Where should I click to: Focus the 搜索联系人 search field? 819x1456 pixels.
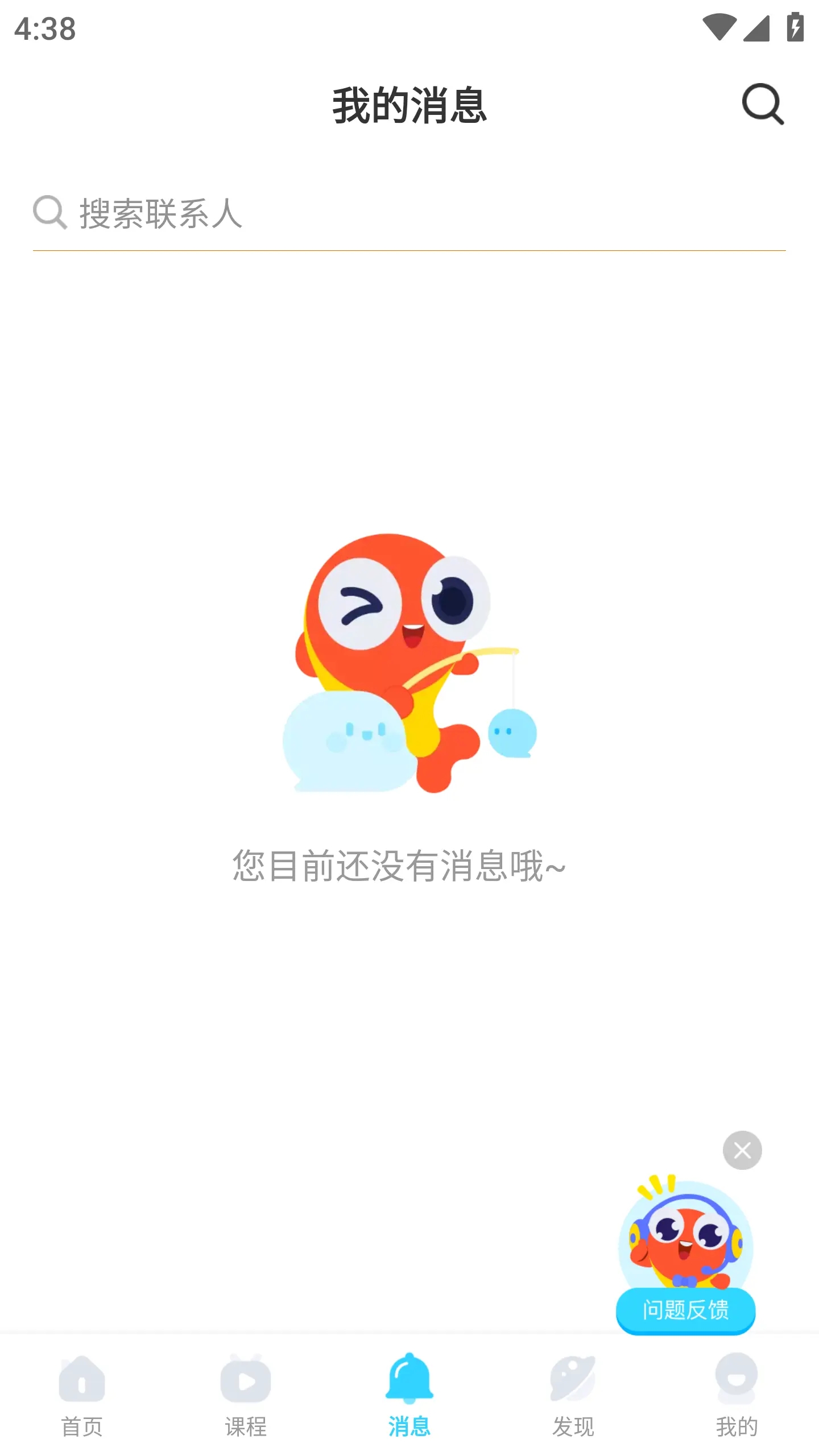[x=409, y=214]
